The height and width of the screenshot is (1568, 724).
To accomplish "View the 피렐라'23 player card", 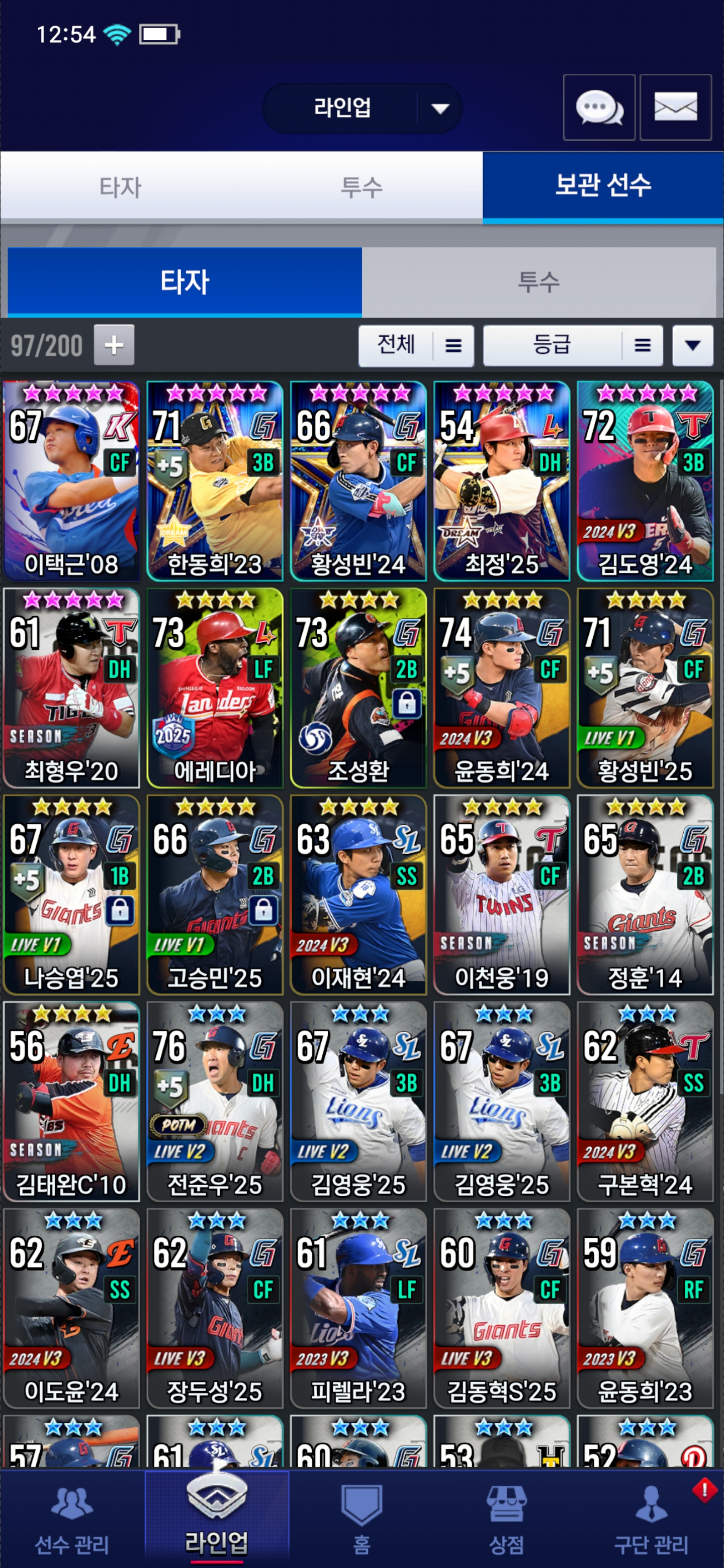I will click(358, 1308).
